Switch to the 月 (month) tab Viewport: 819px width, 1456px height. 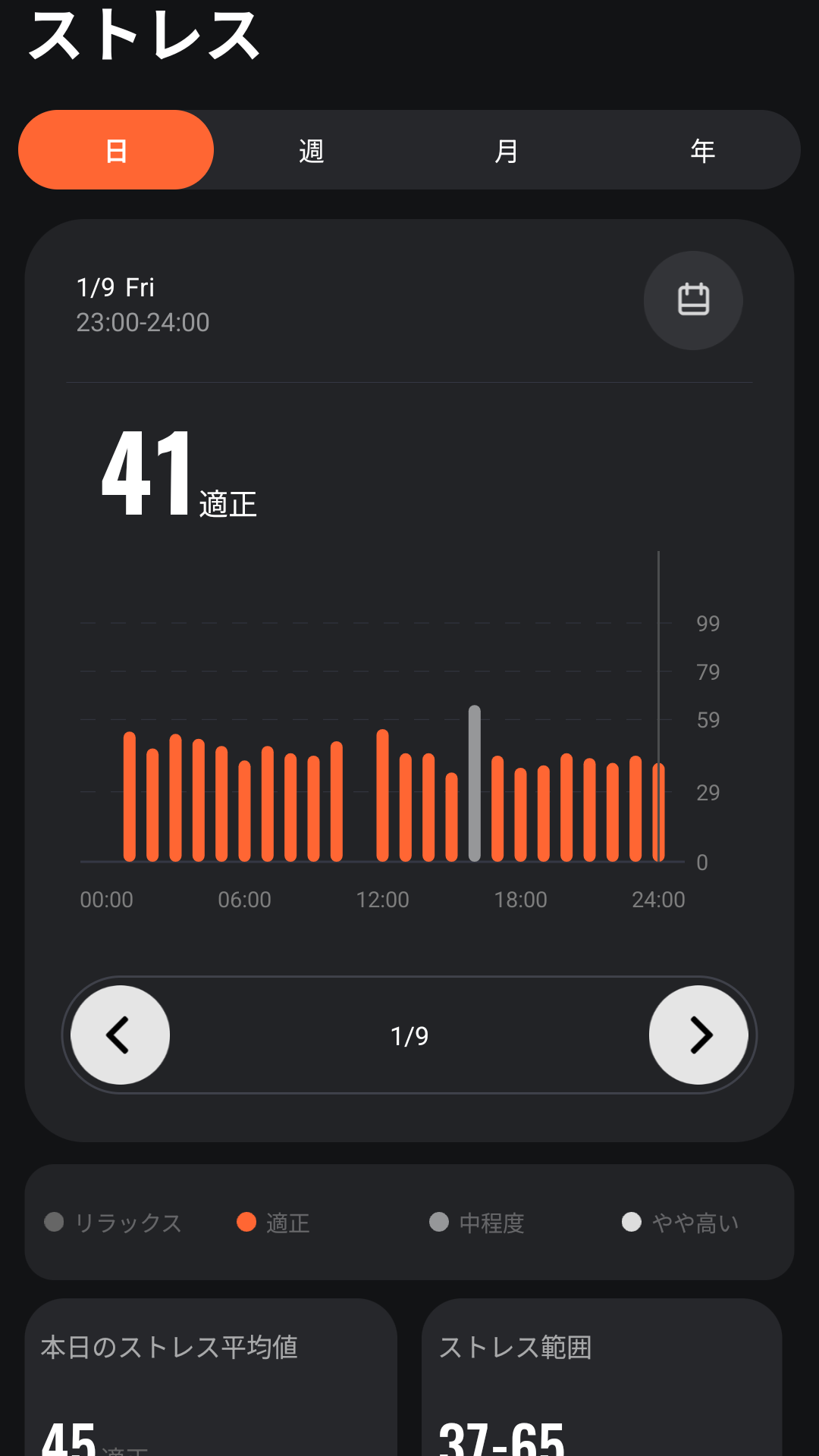point(507,150)
